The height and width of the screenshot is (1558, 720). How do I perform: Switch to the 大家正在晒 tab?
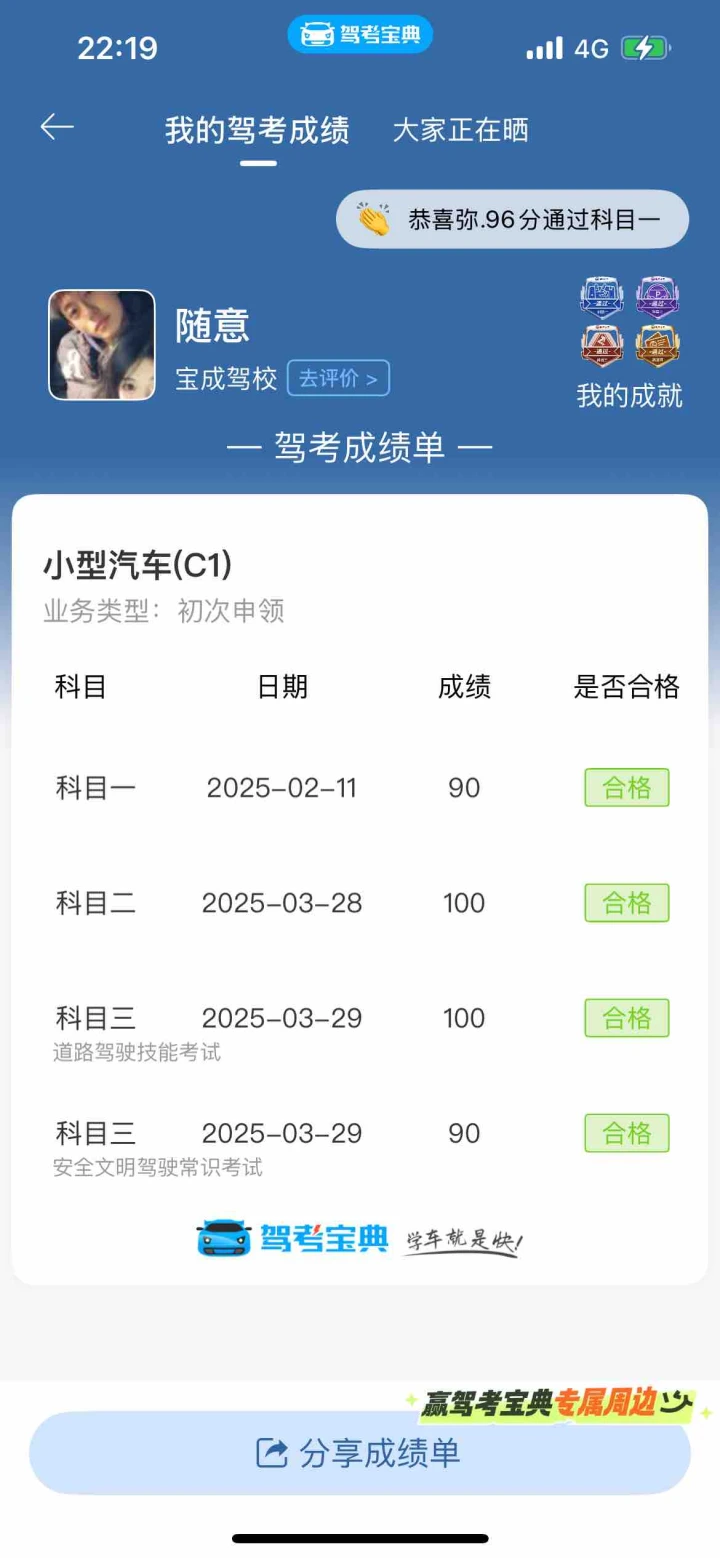(460, 130)
